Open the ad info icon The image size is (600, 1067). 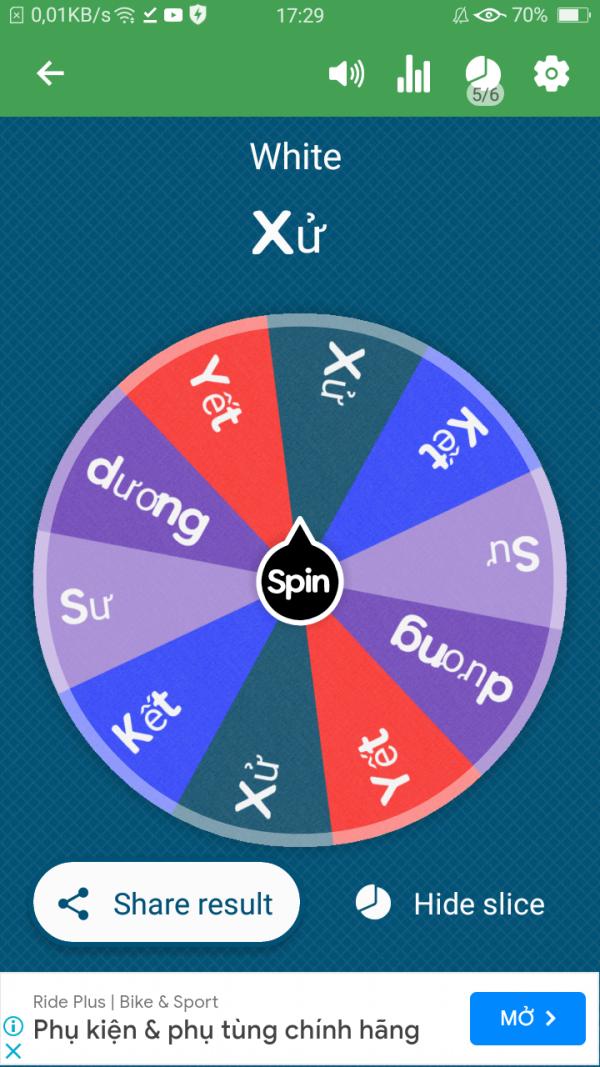[13, 1026]
